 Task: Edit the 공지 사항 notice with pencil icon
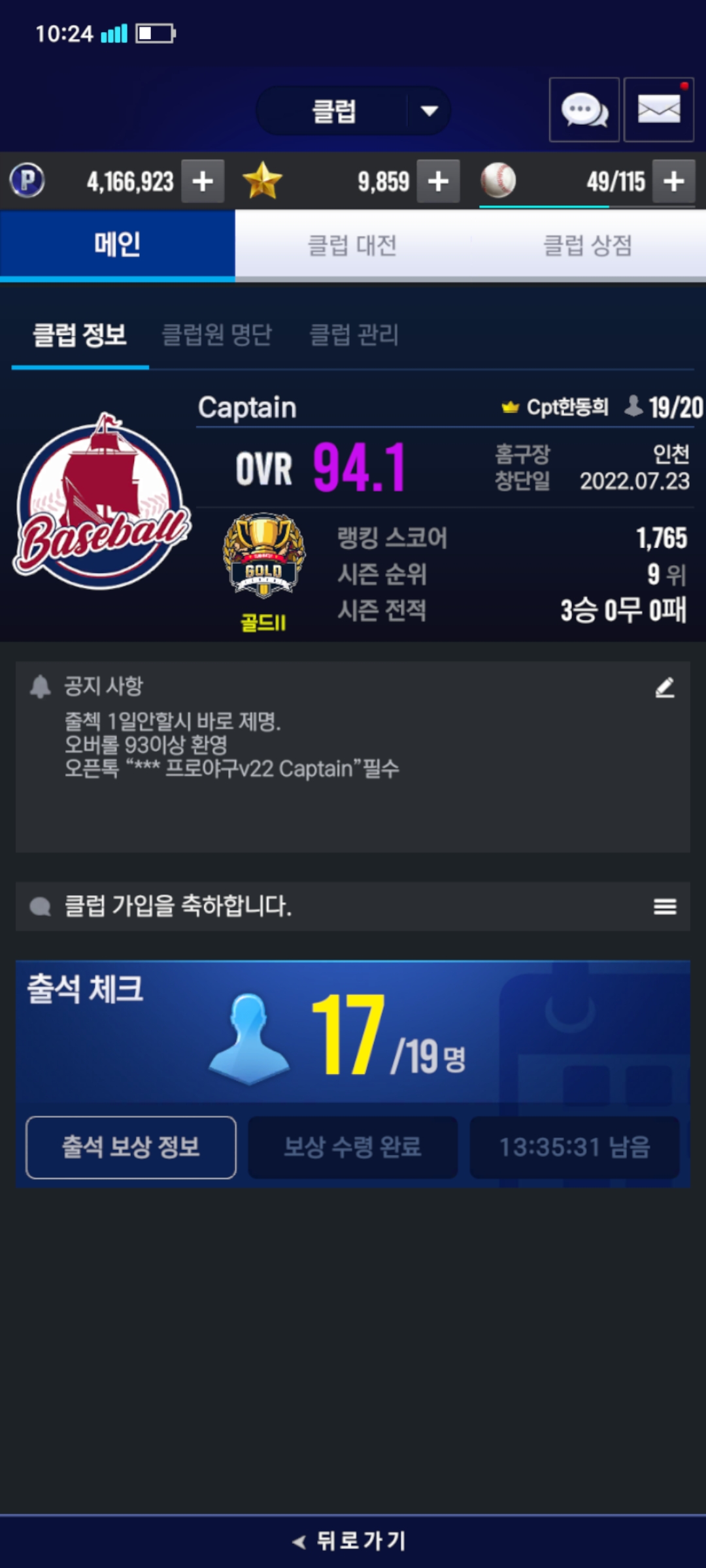point(664,687)
